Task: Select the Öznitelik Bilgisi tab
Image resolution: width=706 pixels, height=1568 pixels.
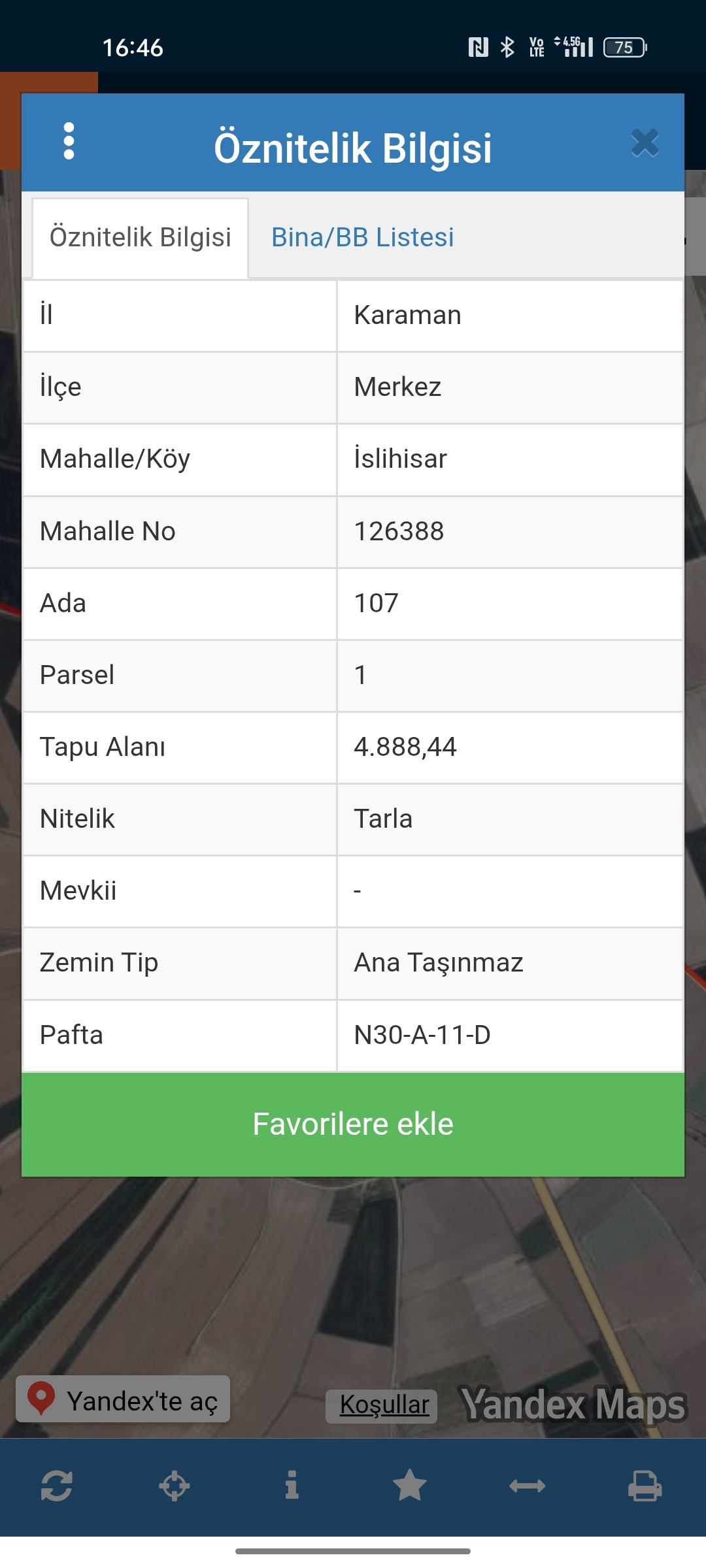Action: point(141,237)
